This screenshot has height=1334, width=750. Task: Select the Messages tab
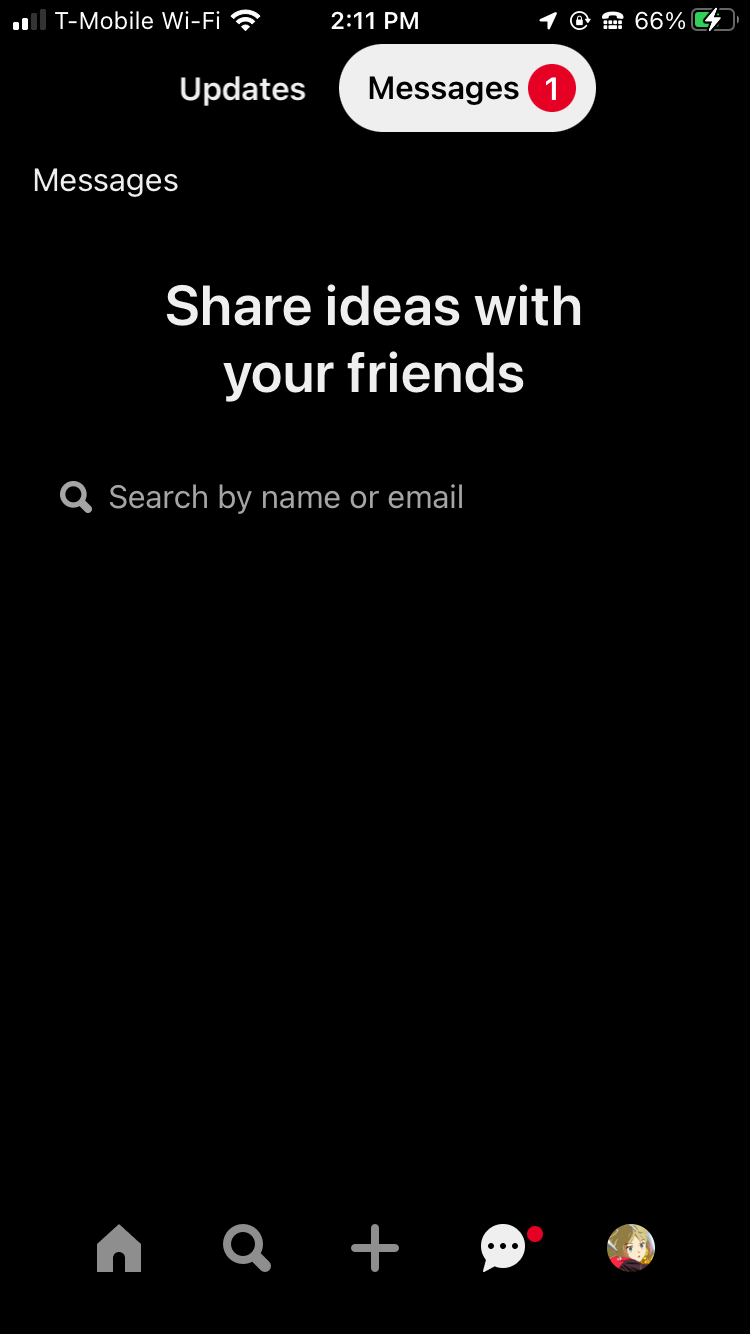coord(467,89)
